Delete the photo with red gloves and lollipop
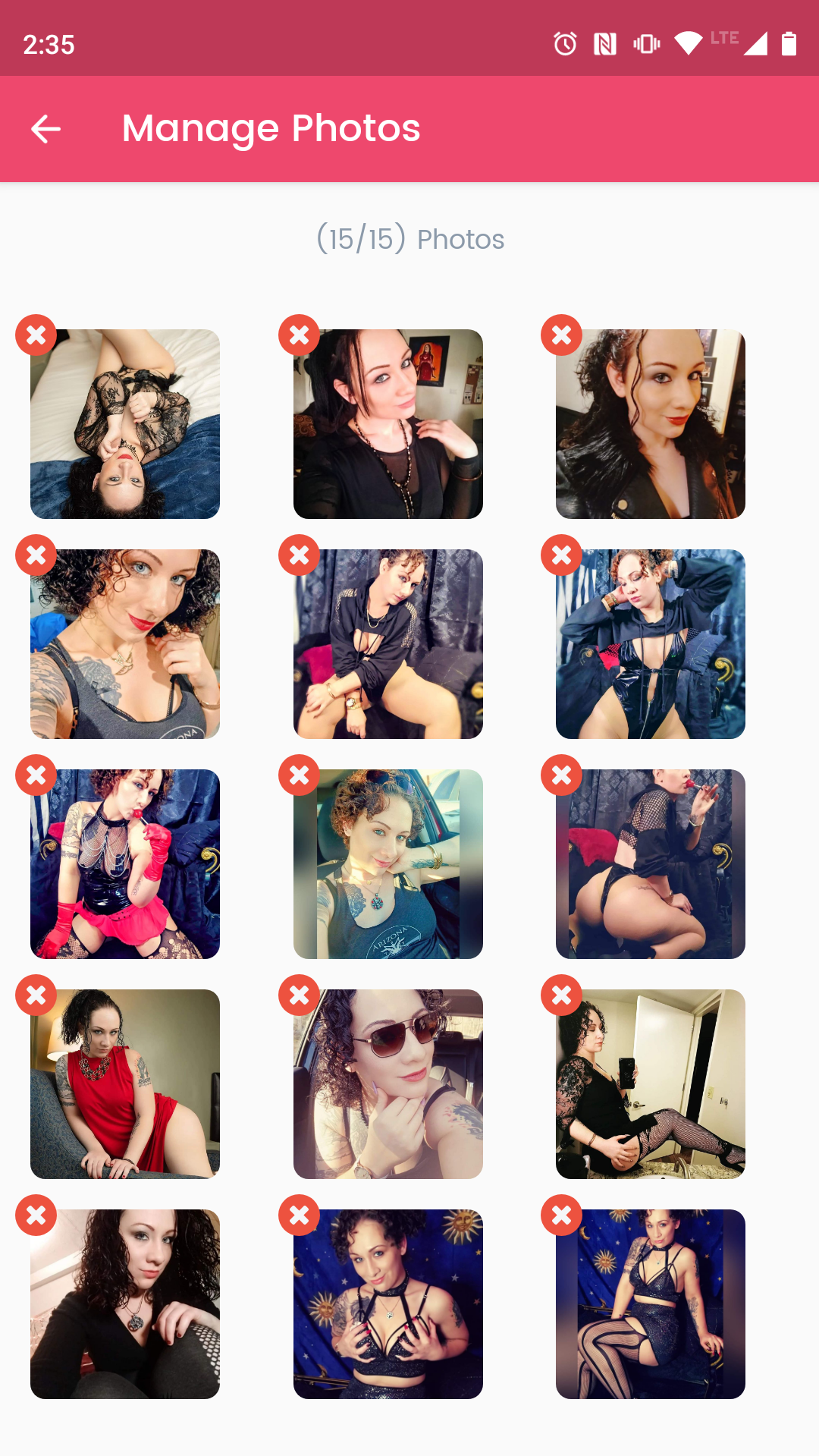The height and width of the screenshot is (1456, 819). pyautogui.click(x=36, y=775)
